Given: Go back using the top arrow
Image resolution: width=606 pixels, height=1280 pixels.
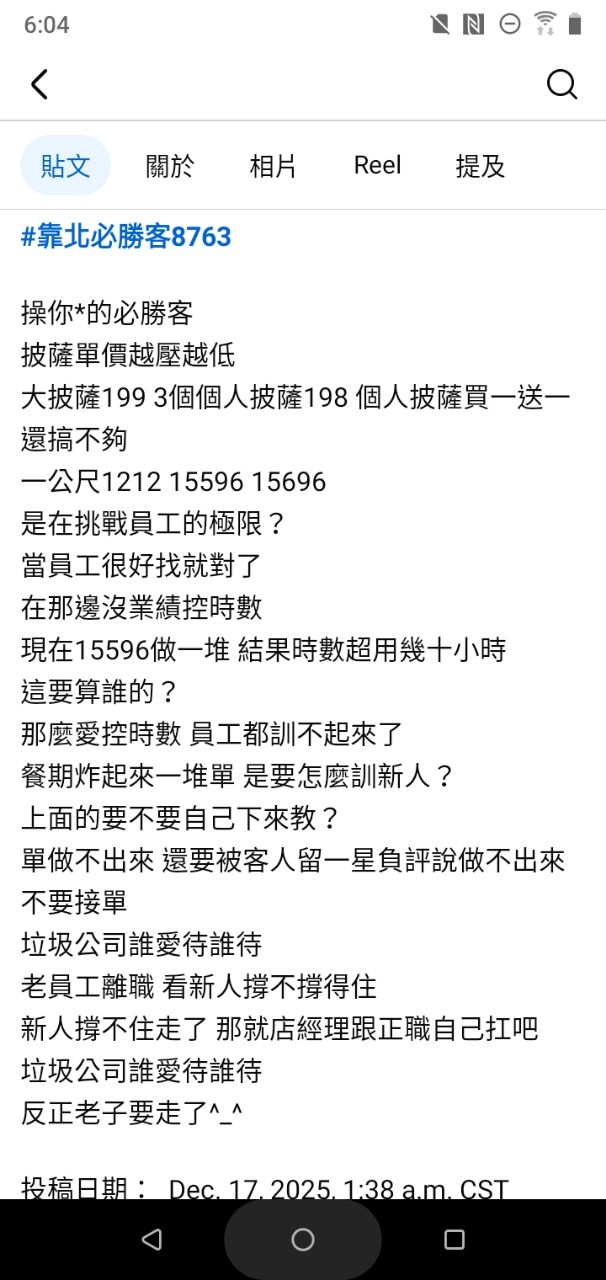Looking at the screenshot, I should click(x=39, y=85).
